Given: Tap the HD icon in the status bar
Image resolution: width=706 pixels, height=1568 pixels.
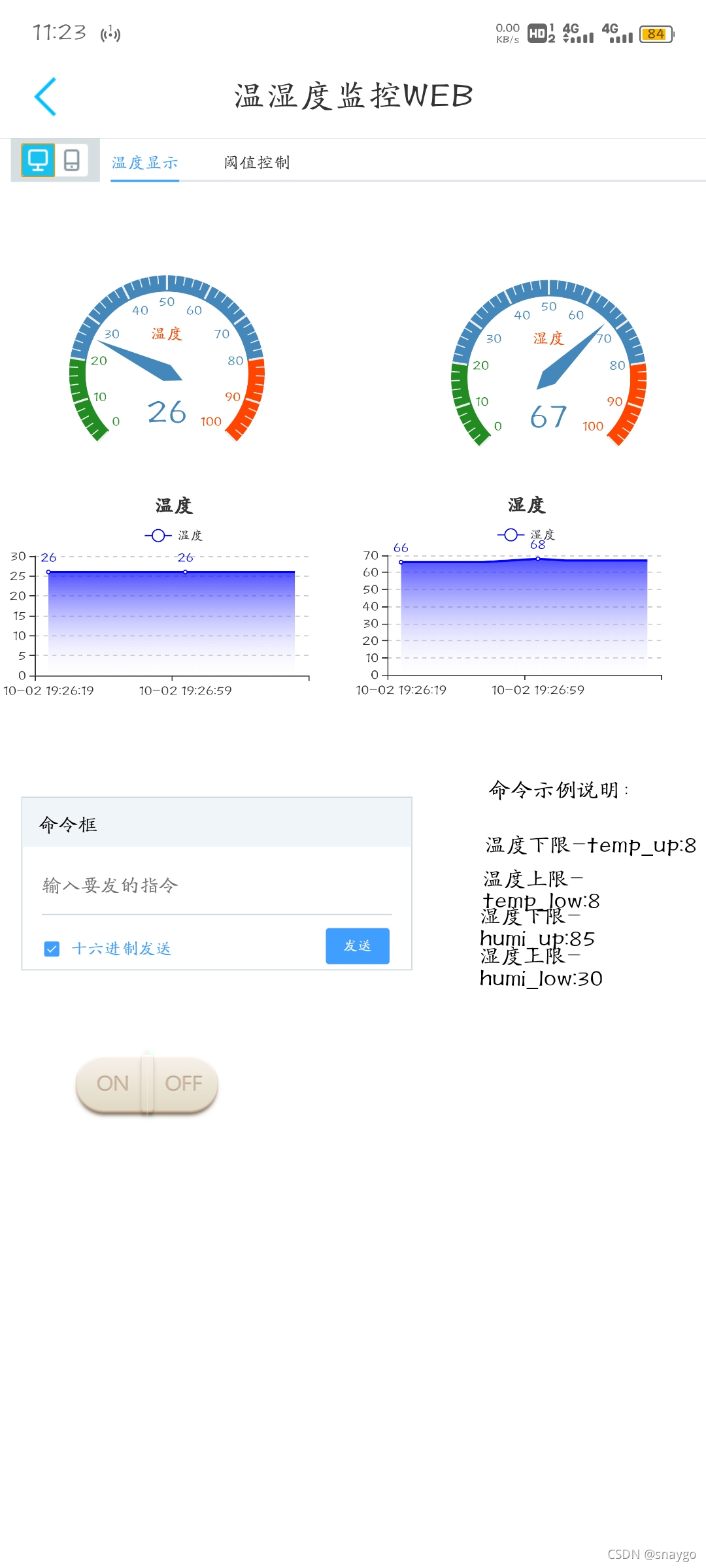Looking at the screenshot, I should pyautogui.click(x=537, y=33).
